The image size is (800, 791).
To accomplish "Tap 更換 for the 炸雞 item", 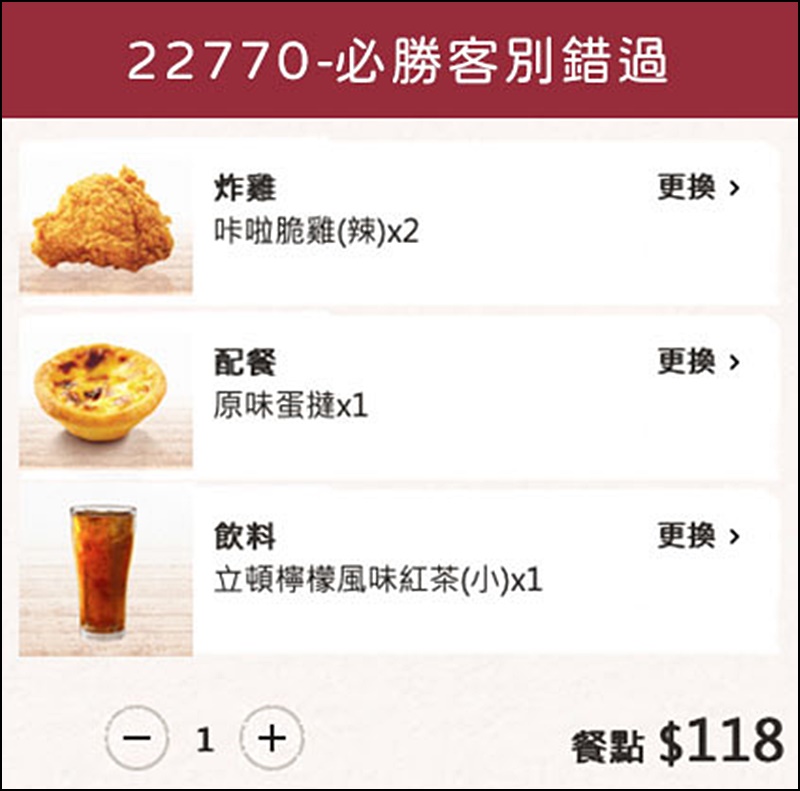I will [698, 187].
